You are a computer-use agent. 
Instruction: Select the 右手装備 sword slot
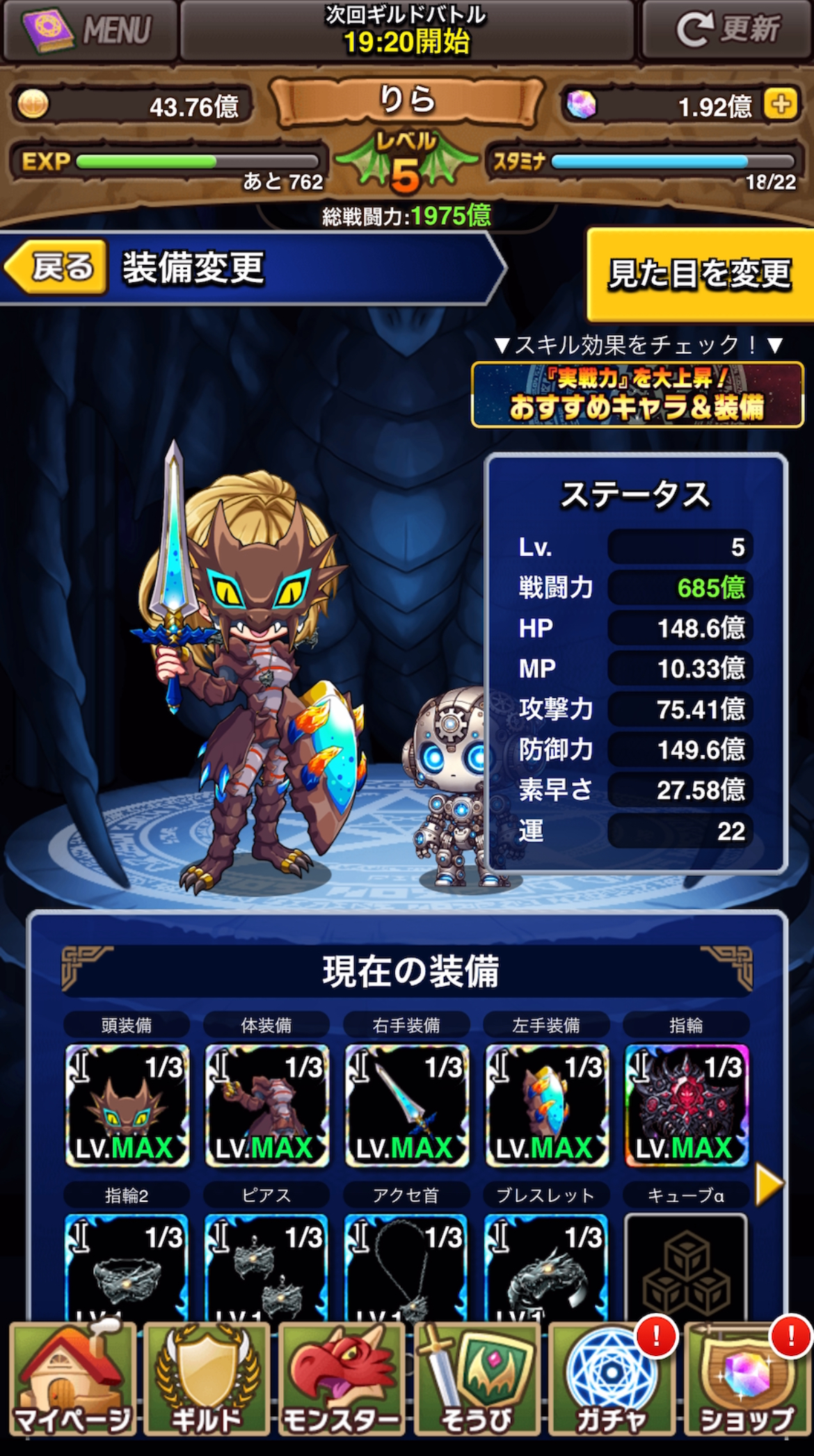pos(407,1105)
